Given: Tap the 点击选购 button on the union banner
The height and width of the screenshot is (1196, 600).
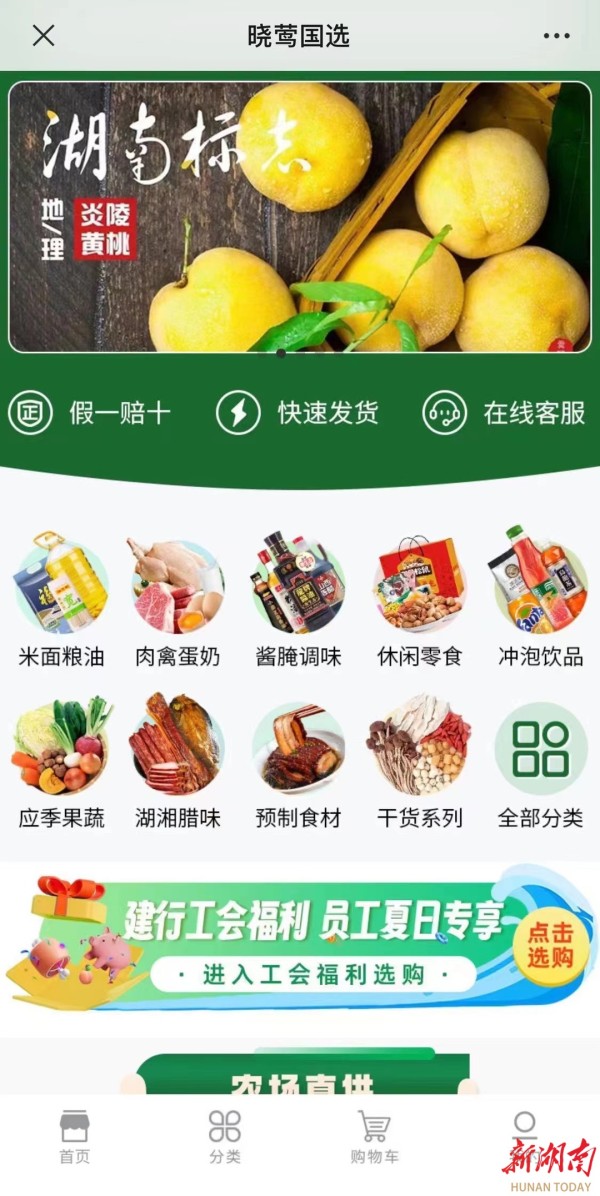Looking at the screenshot, I should 550,946.
